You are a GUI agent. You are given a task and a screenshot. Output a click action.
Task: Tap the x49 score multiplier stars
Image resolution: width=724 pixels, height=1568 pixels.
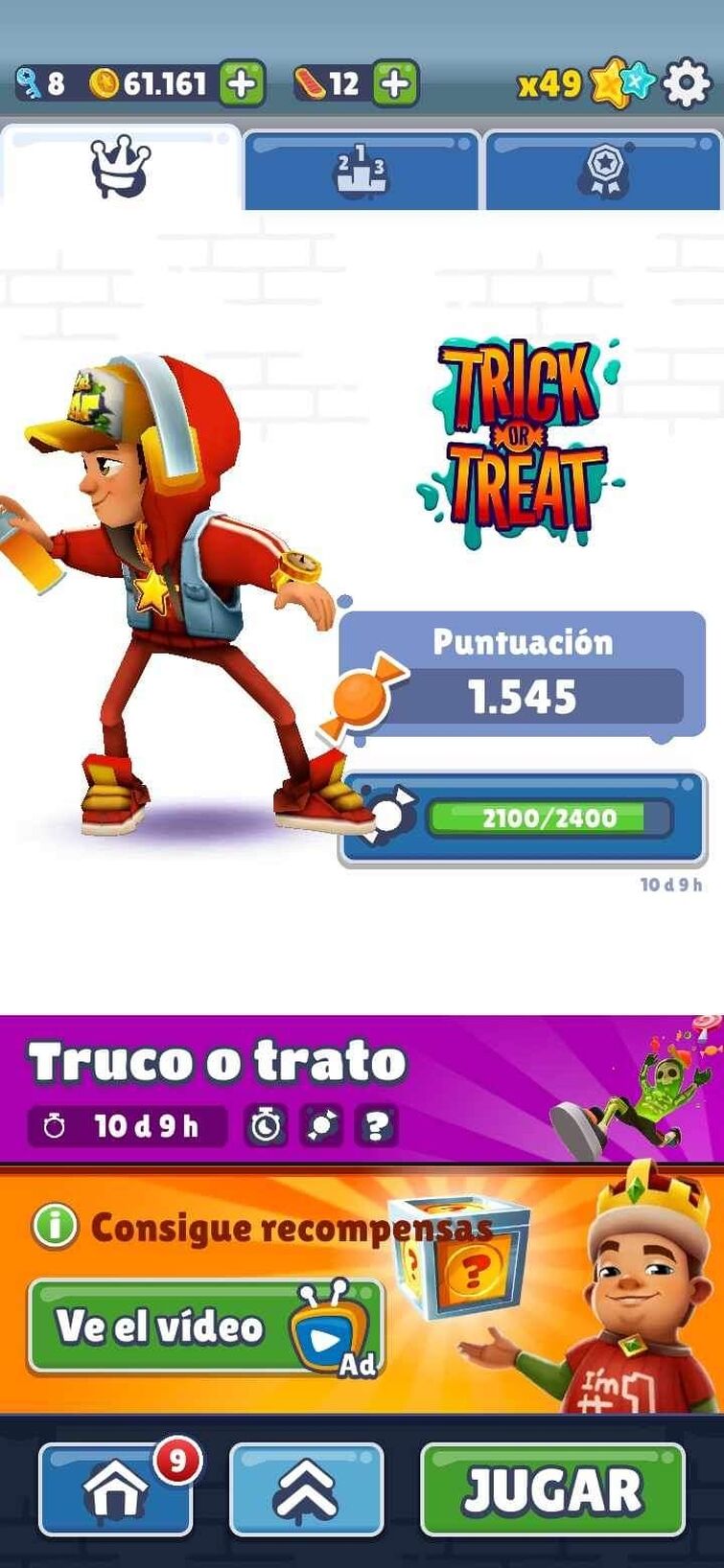coord(587,84)
